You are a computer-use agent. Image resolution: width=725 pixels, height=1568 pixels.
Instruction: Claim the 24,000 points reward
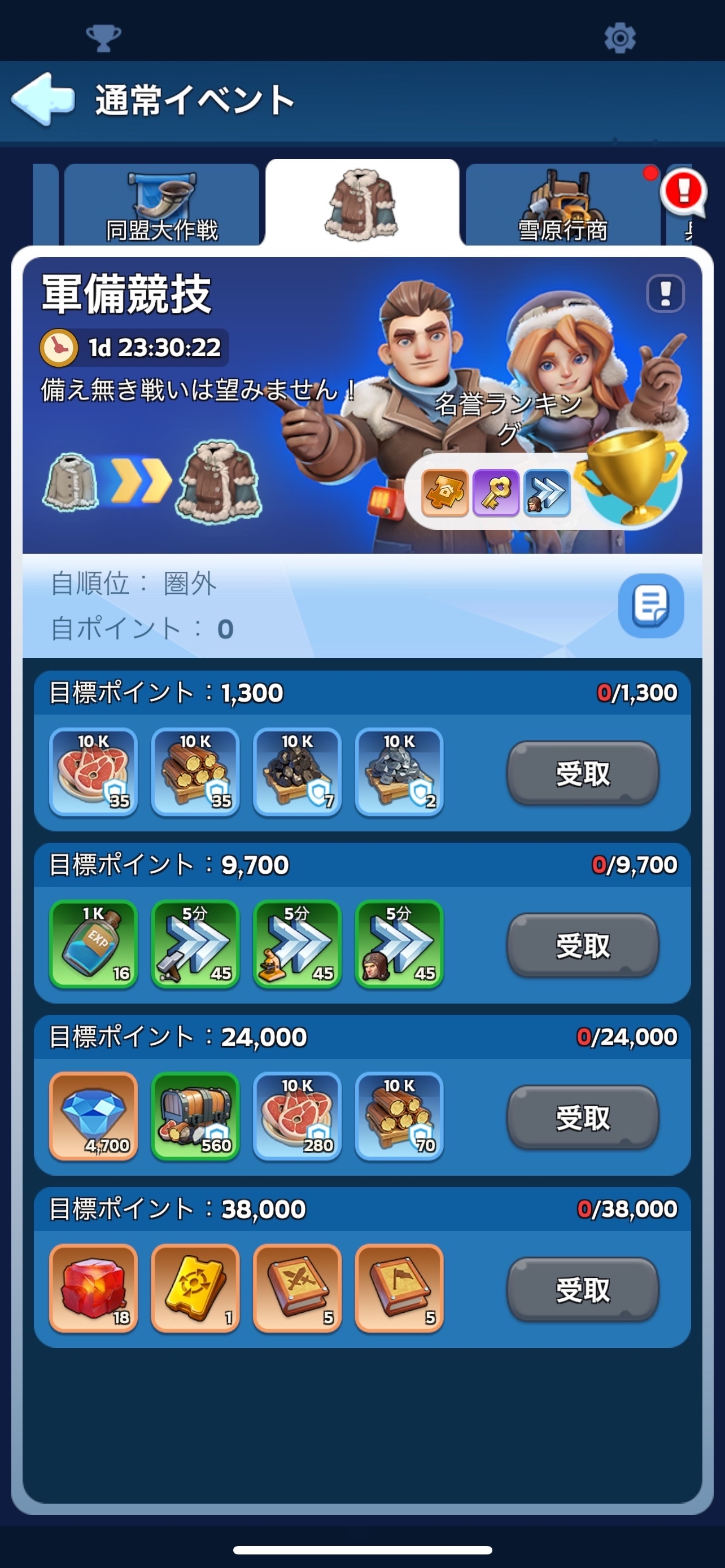click(583, 1118)
